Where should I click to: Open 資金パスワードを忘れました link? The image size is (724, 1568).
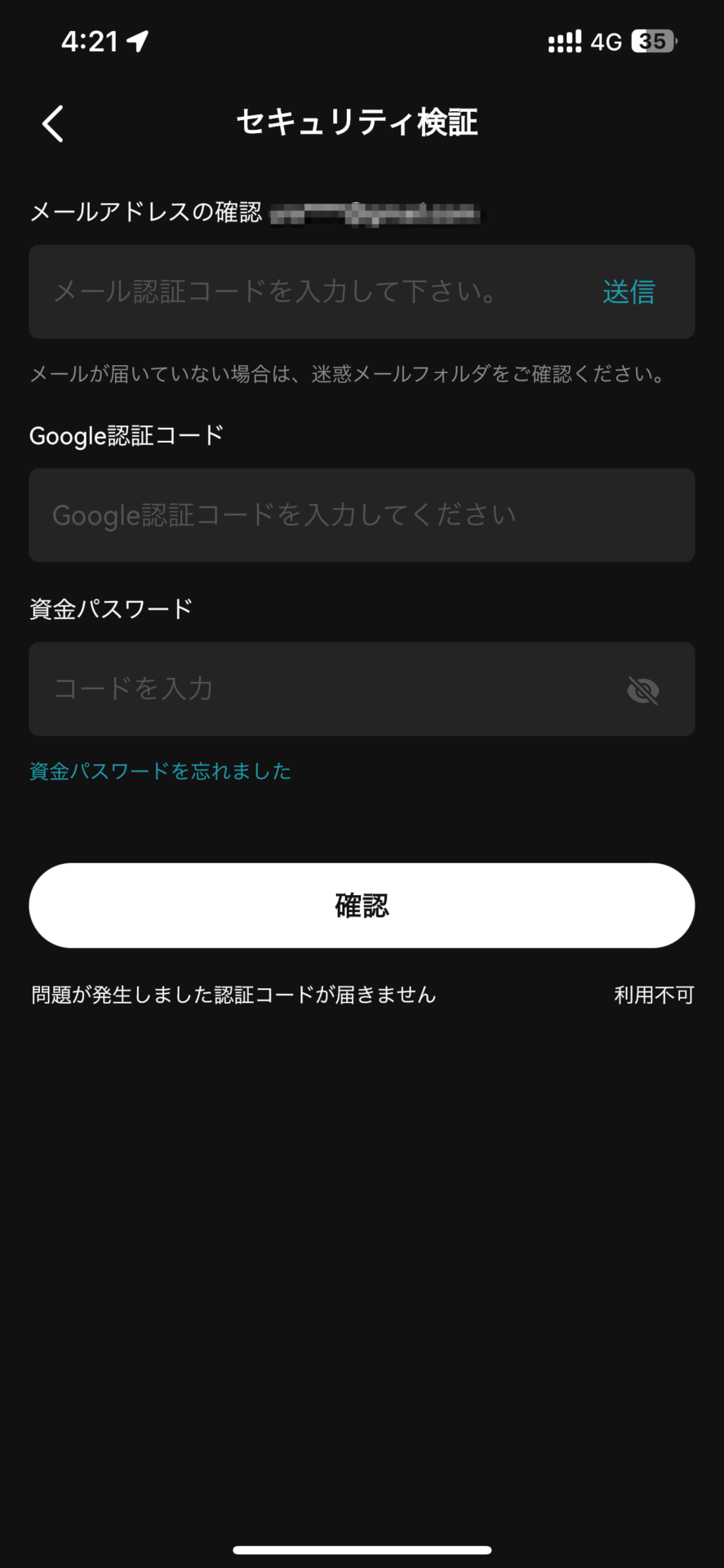161,771
